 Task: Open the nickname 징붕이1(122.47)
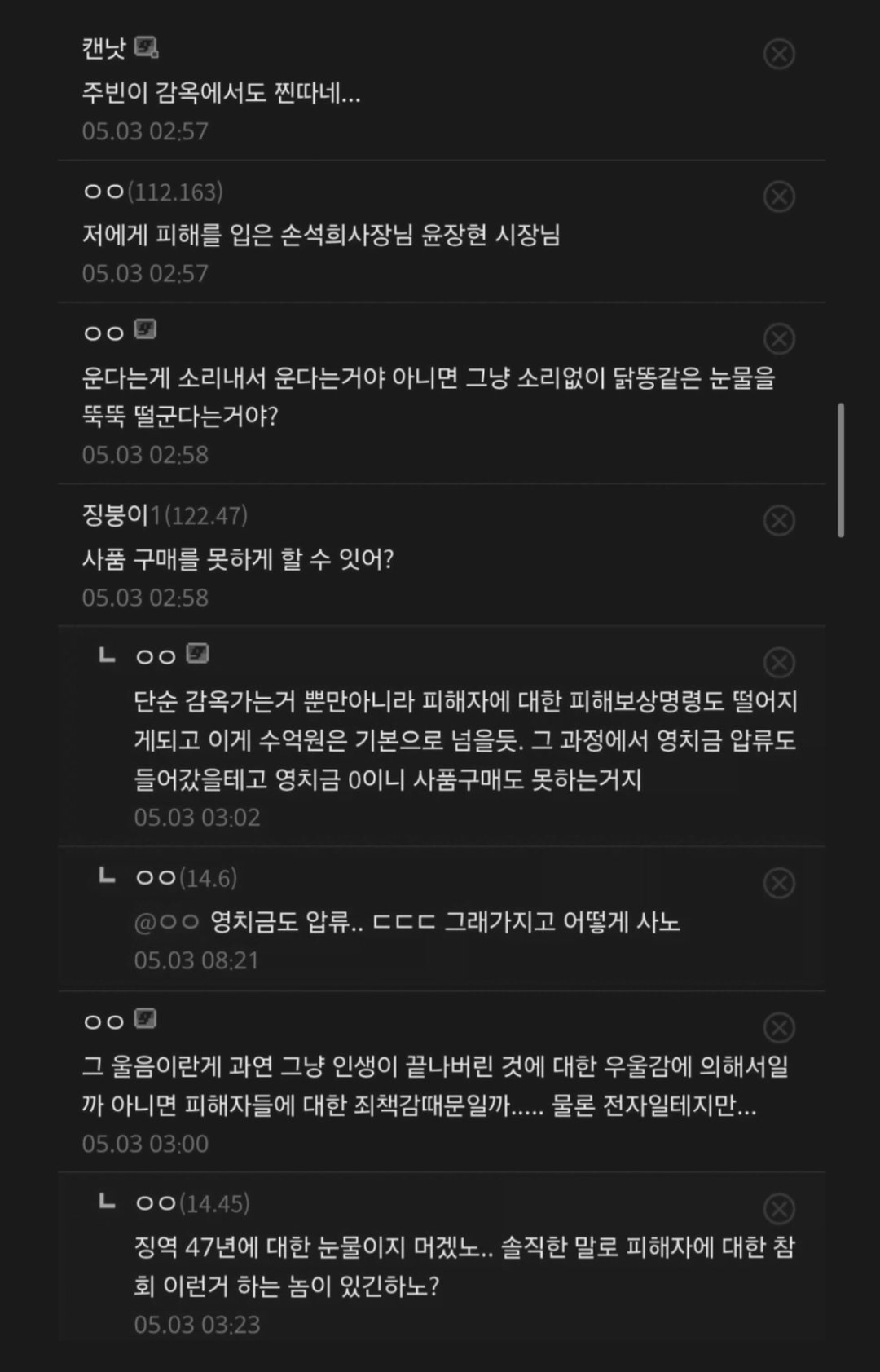[x=165, y=515]
